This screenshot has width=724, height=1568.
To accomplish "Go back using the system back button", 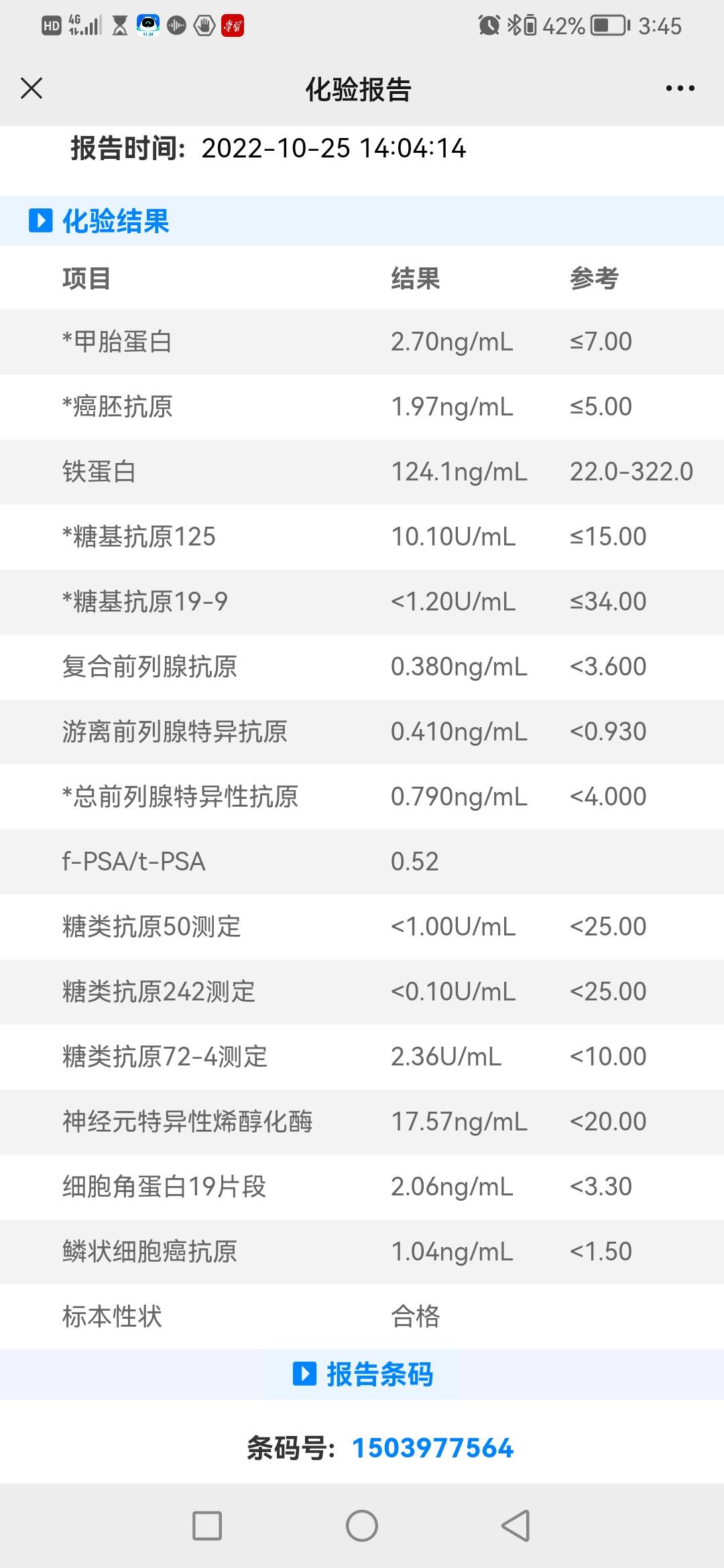I will [516, 1526].
